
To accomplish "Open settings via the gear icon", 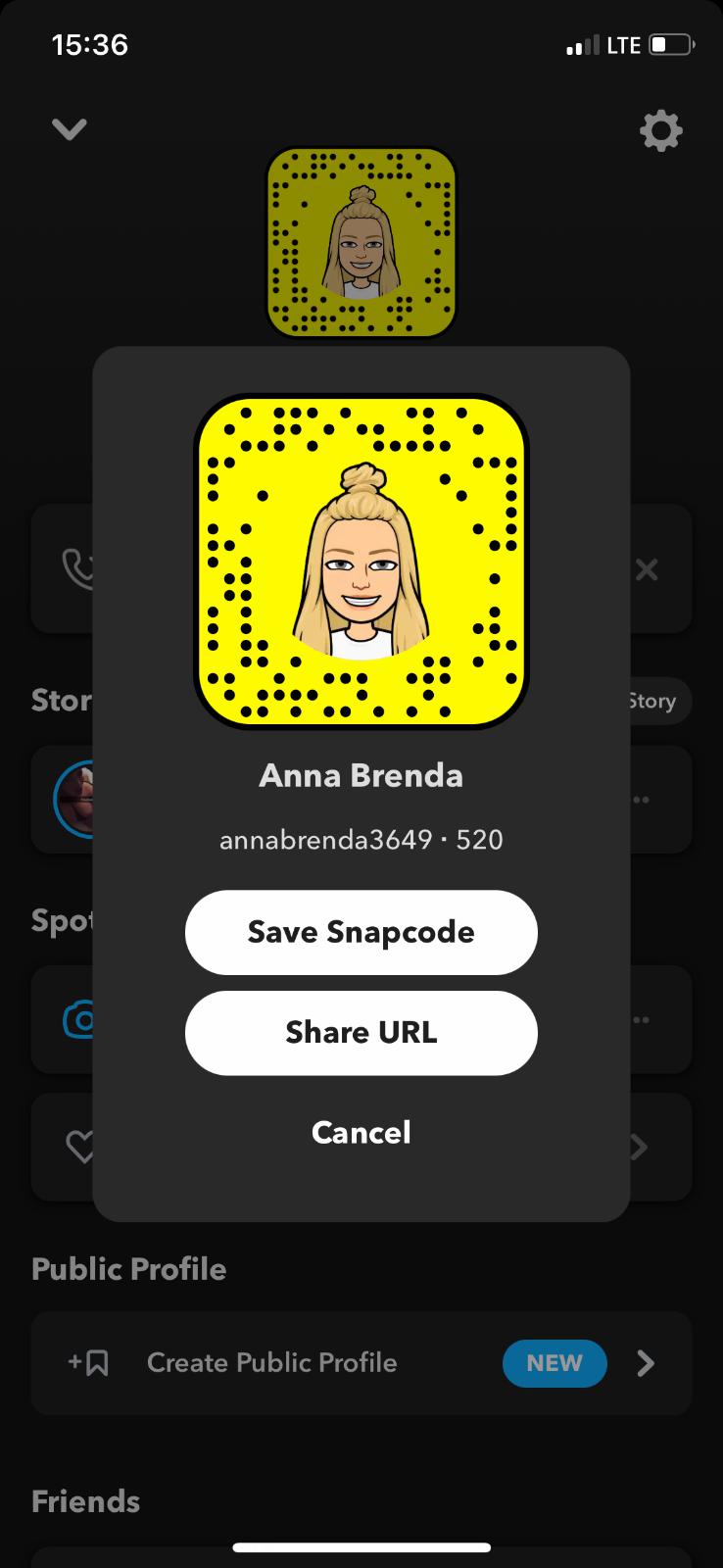I will [x=660, y=130].
